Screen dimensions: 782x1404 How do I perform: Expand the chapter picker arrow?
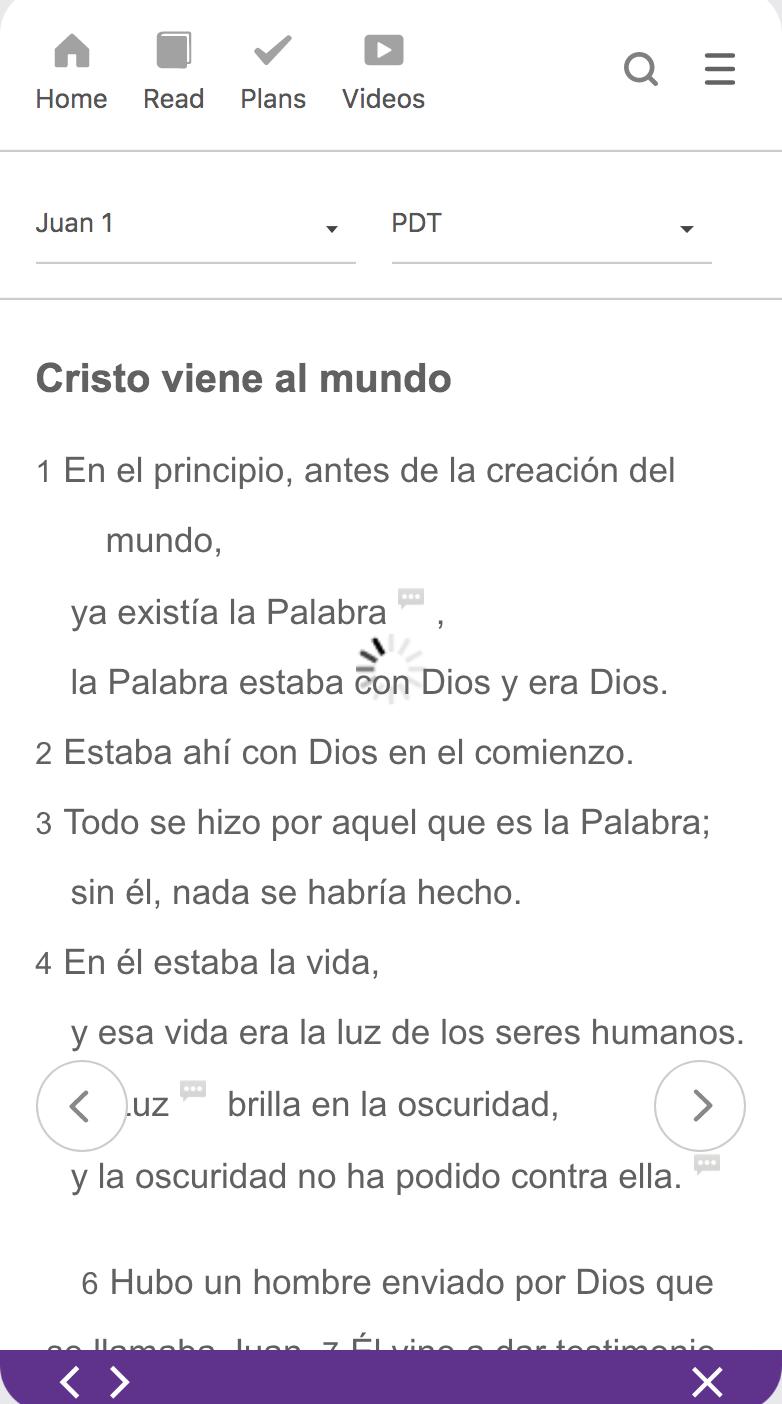pos(331,229)
